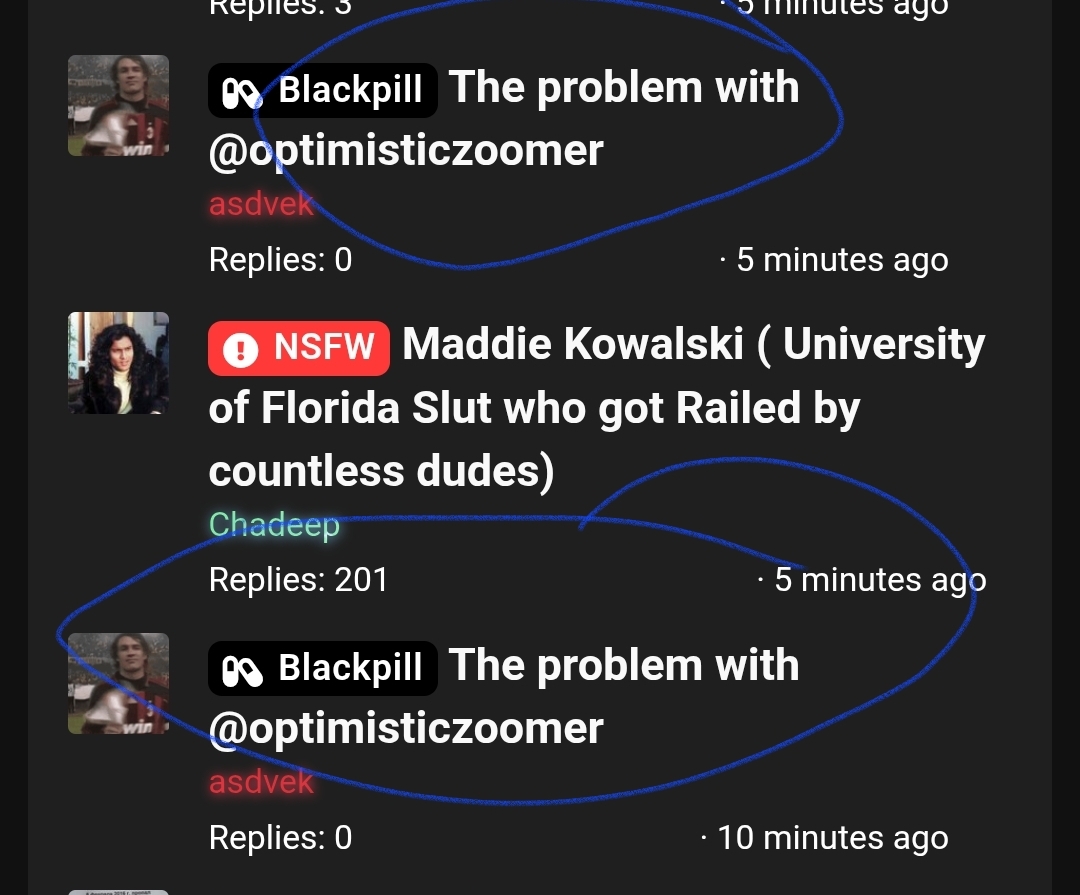View Chadeep's profile from the username

tap(274, 524)
